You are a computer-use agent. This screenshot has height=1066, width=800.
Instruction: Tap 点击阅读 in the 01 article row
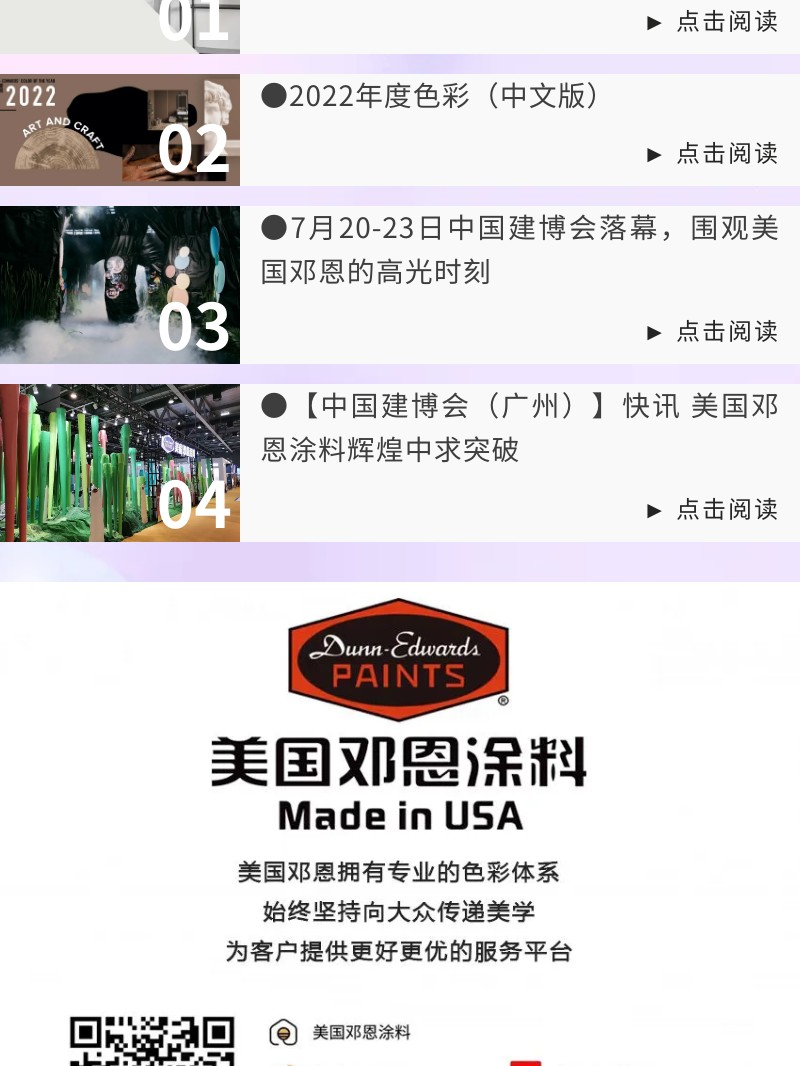click(x=712, y=22)
